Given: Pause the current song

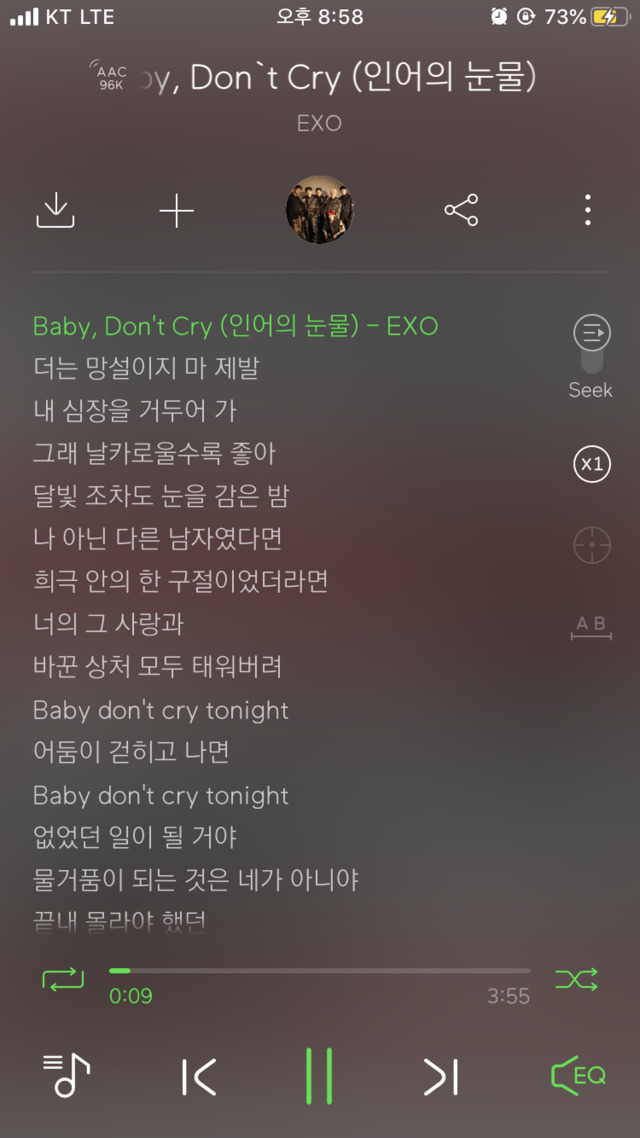Looking at the screenshot, I should click(319, 1076).
